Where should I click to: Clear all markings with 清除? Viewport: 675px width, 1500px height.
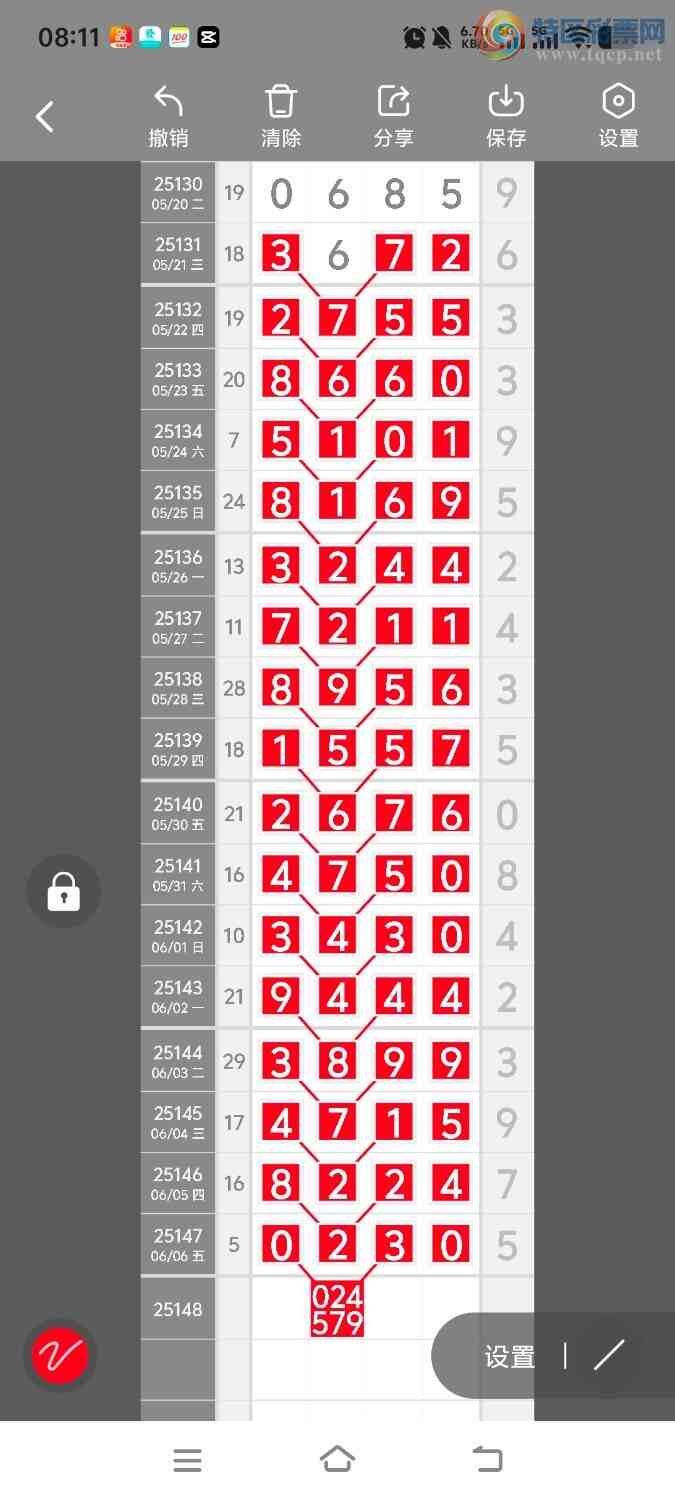pyautogui.click(x=281, y=116)
